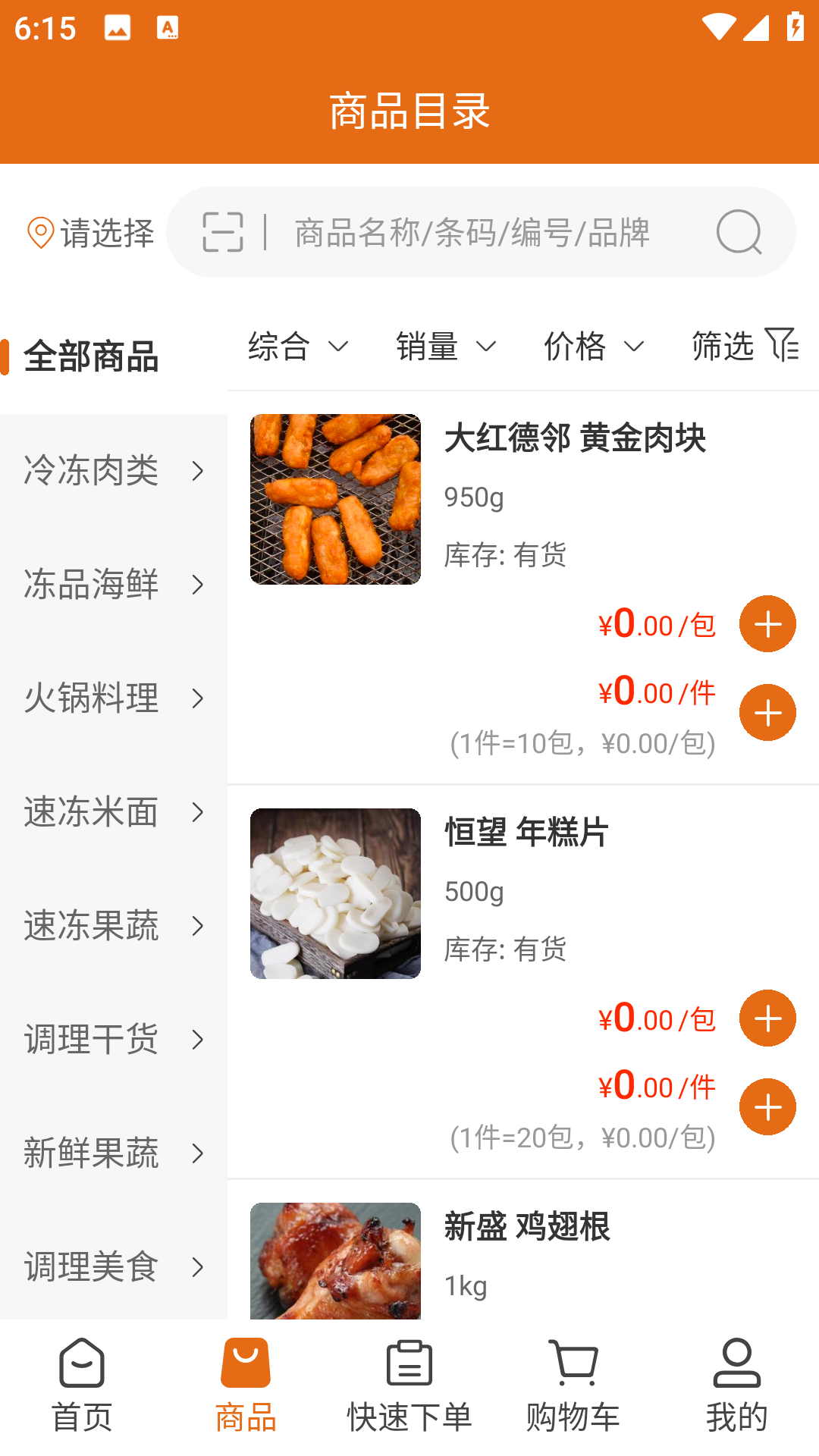This screenshot has width=819, height=1456.
Task: Open the 销量 sales sort dropdown
Action: [446, 347]
